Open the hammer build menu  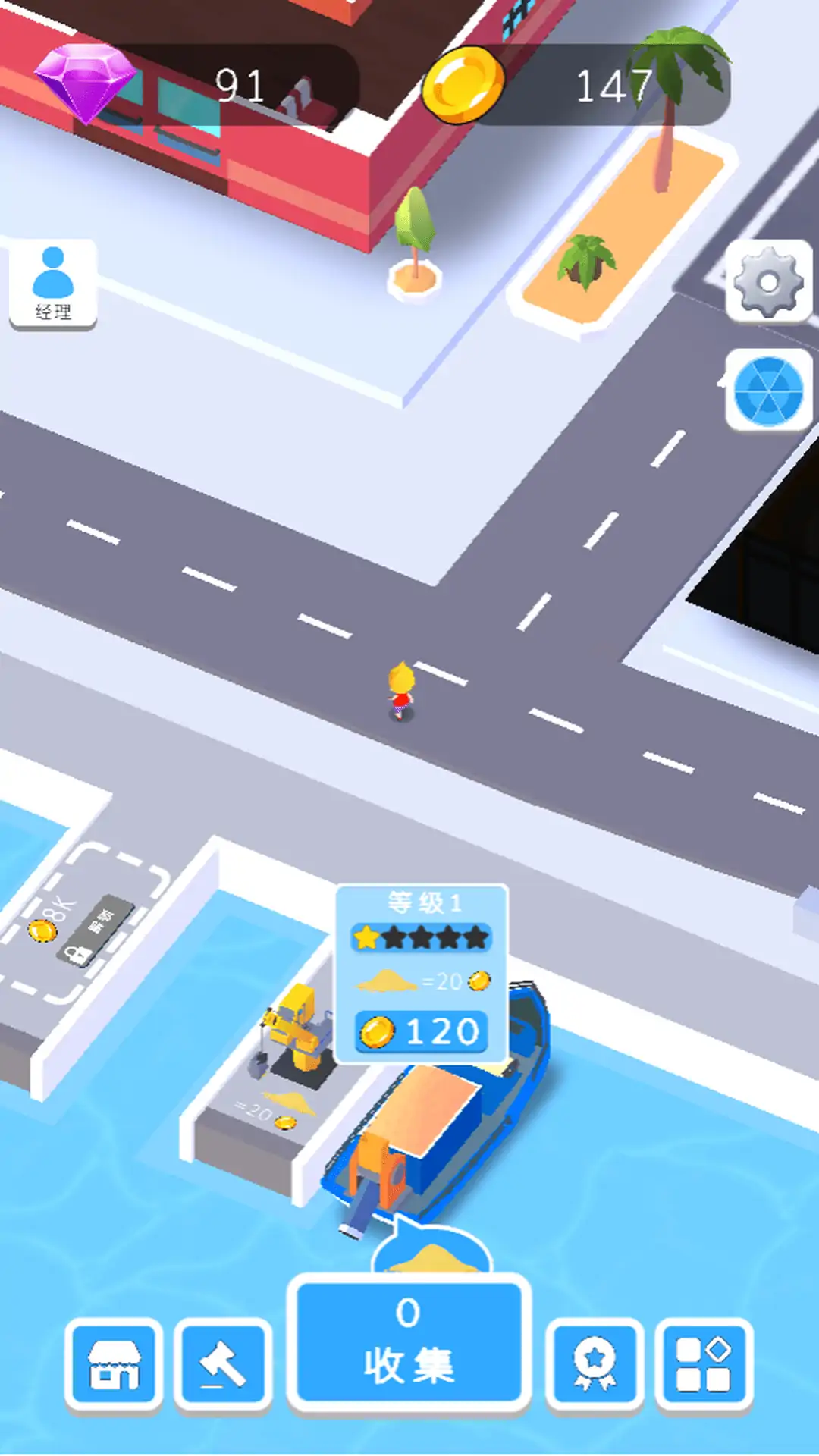(x=223, y=1364)
